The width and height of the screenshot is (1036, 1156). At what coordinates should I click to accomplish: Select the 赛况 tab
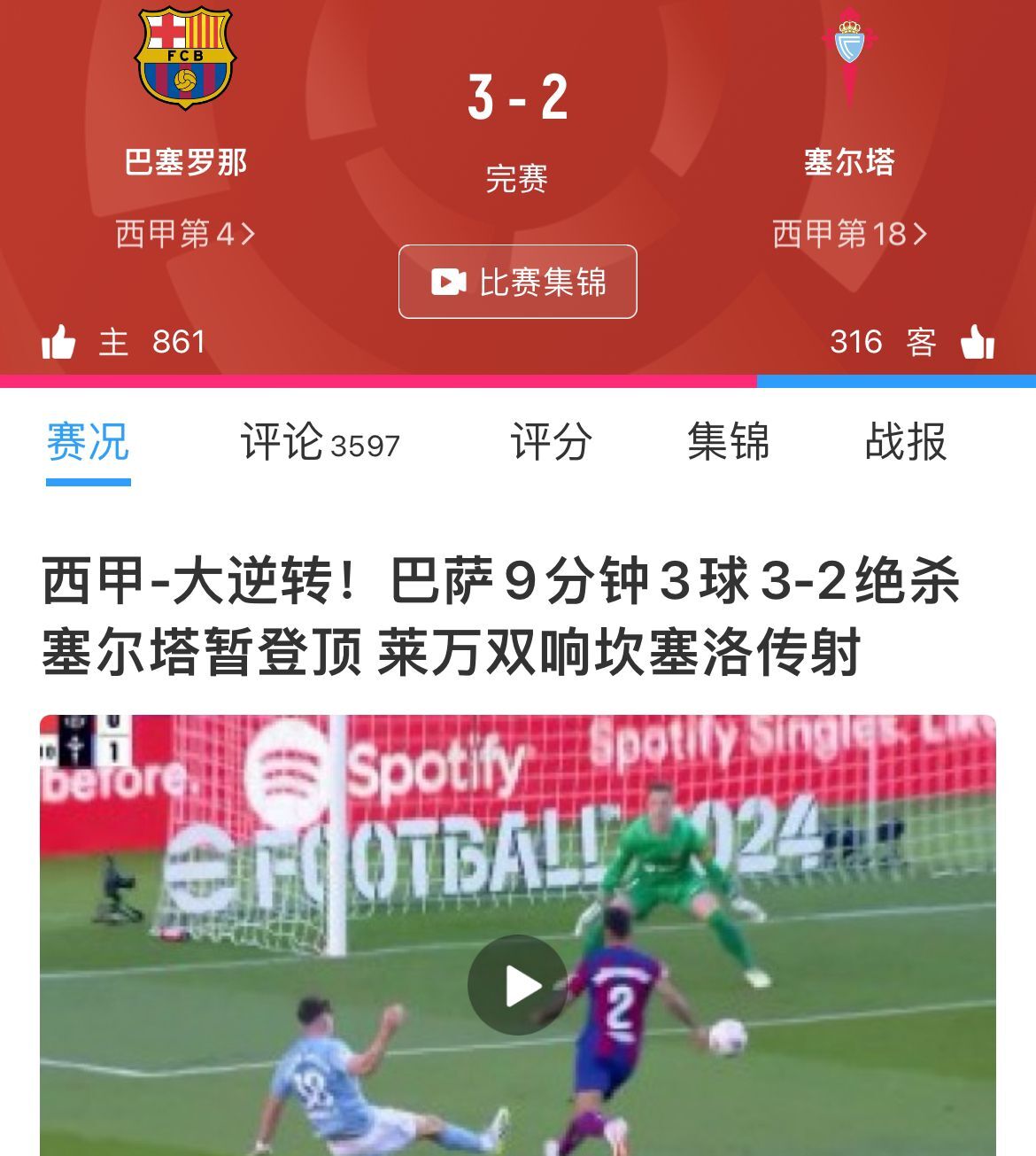pos(88,442)
